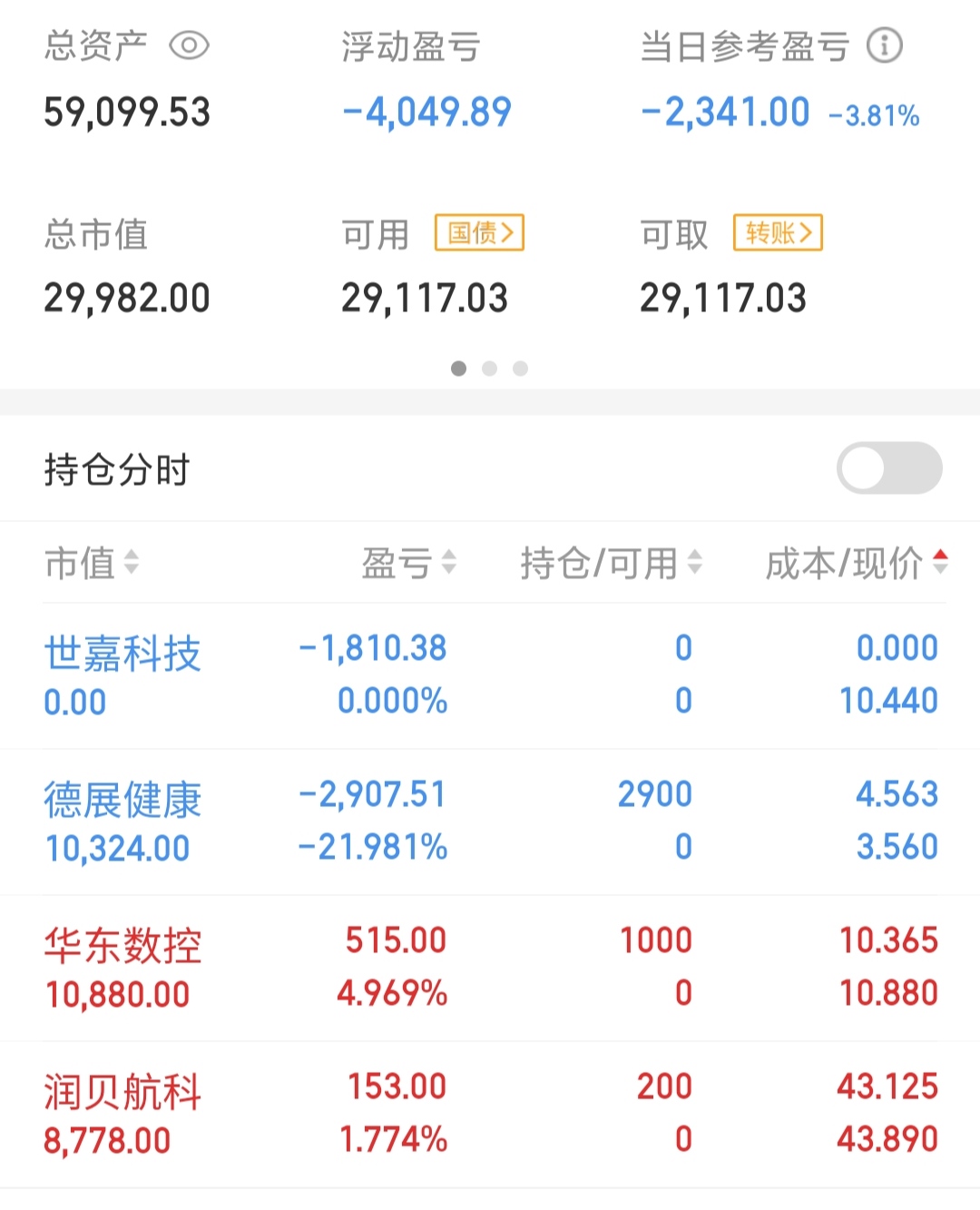980x1210 pixels.
Task: Open the 世嘉科技 holding row
Action: 490,676
